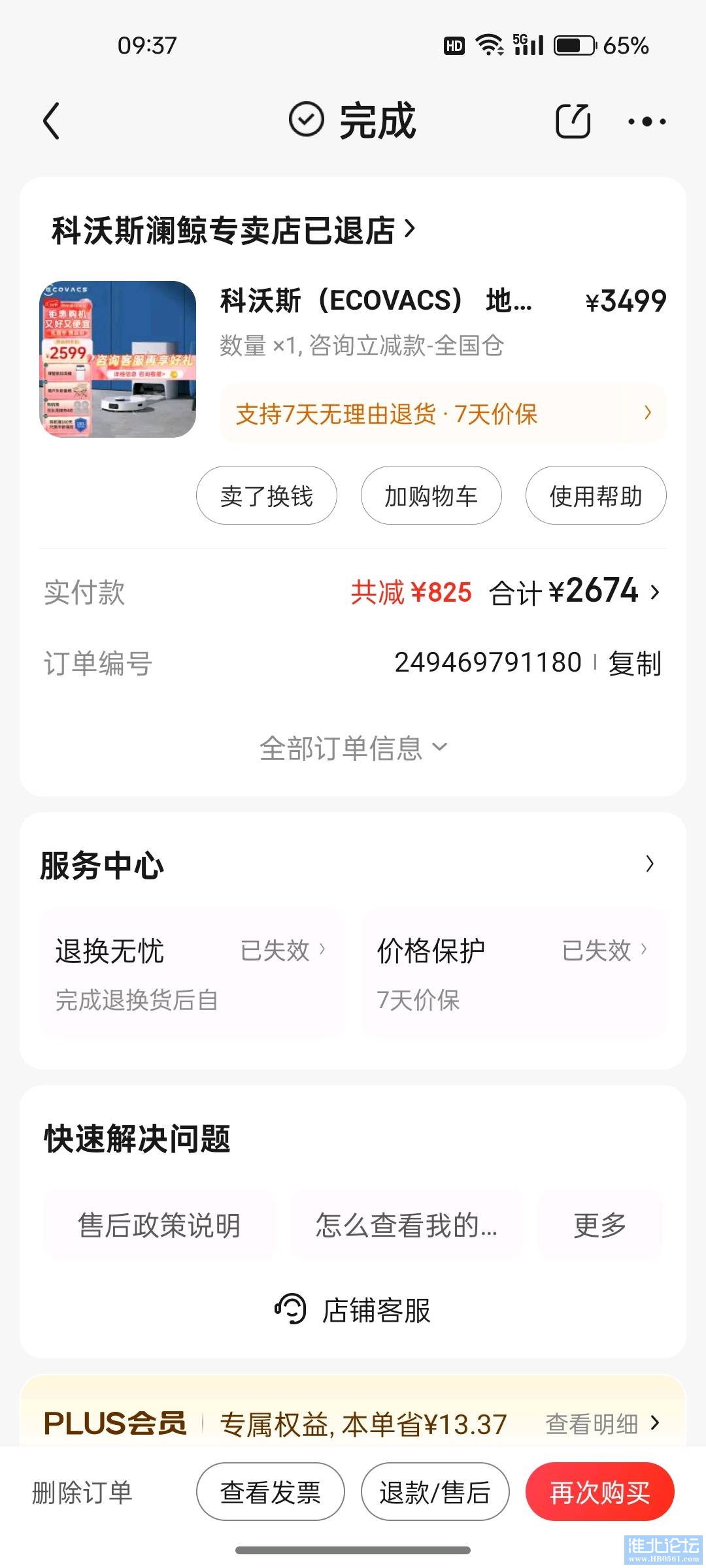Select the 售后政策说明 chip
This screenshot has width=706, height=1568.
(159, 1226)
